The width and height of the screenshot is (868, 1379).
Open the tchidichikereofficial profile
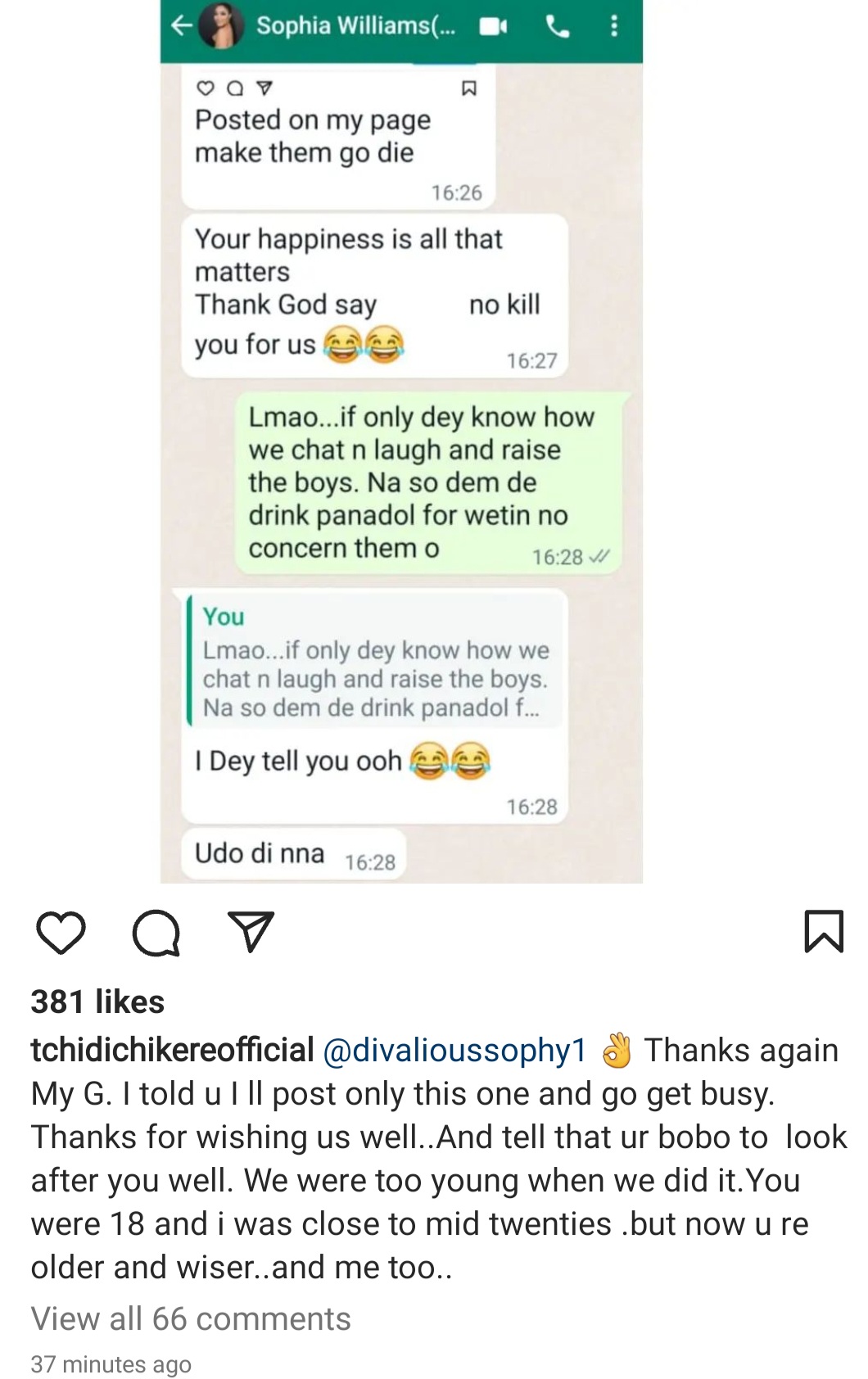172,1051
